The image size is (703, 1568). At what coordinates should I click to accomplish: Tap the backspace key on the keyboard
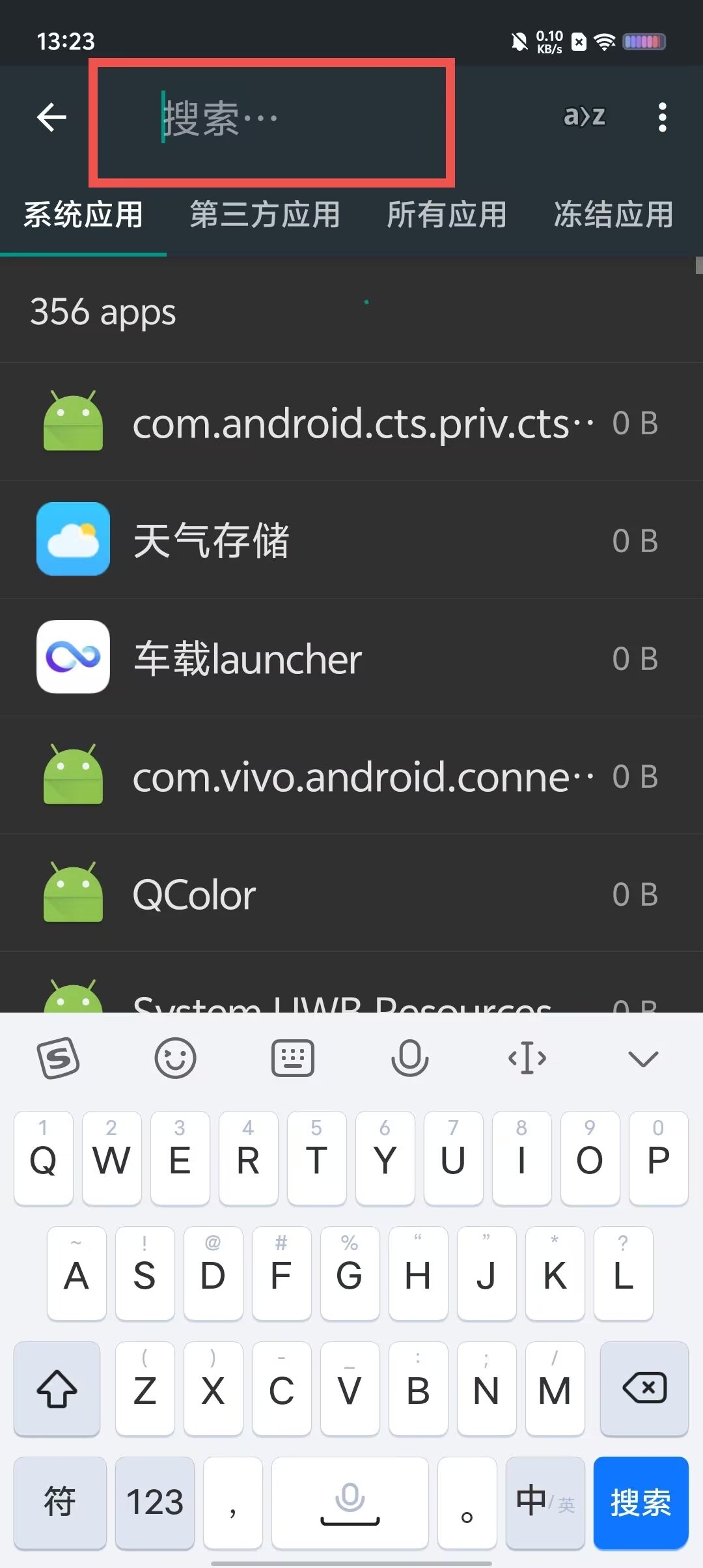644,1388
